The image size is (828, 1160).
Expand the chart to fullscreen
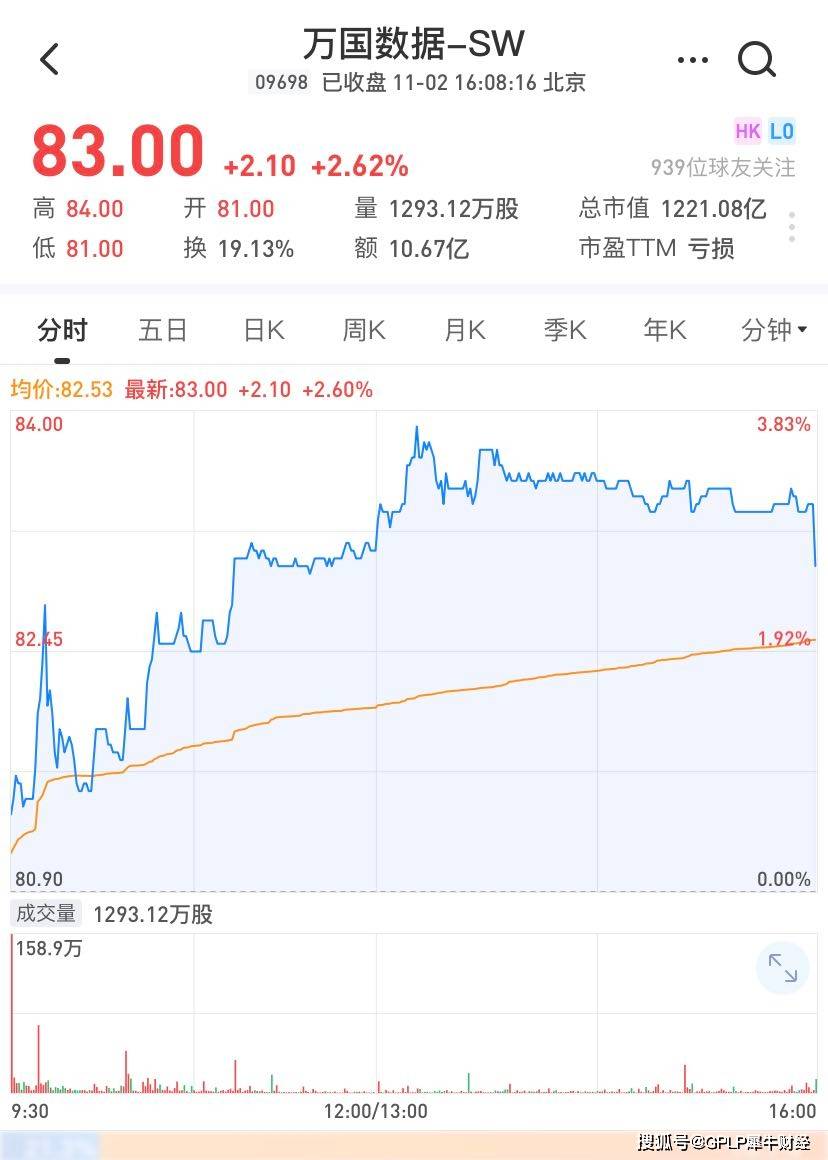[782, 967]
